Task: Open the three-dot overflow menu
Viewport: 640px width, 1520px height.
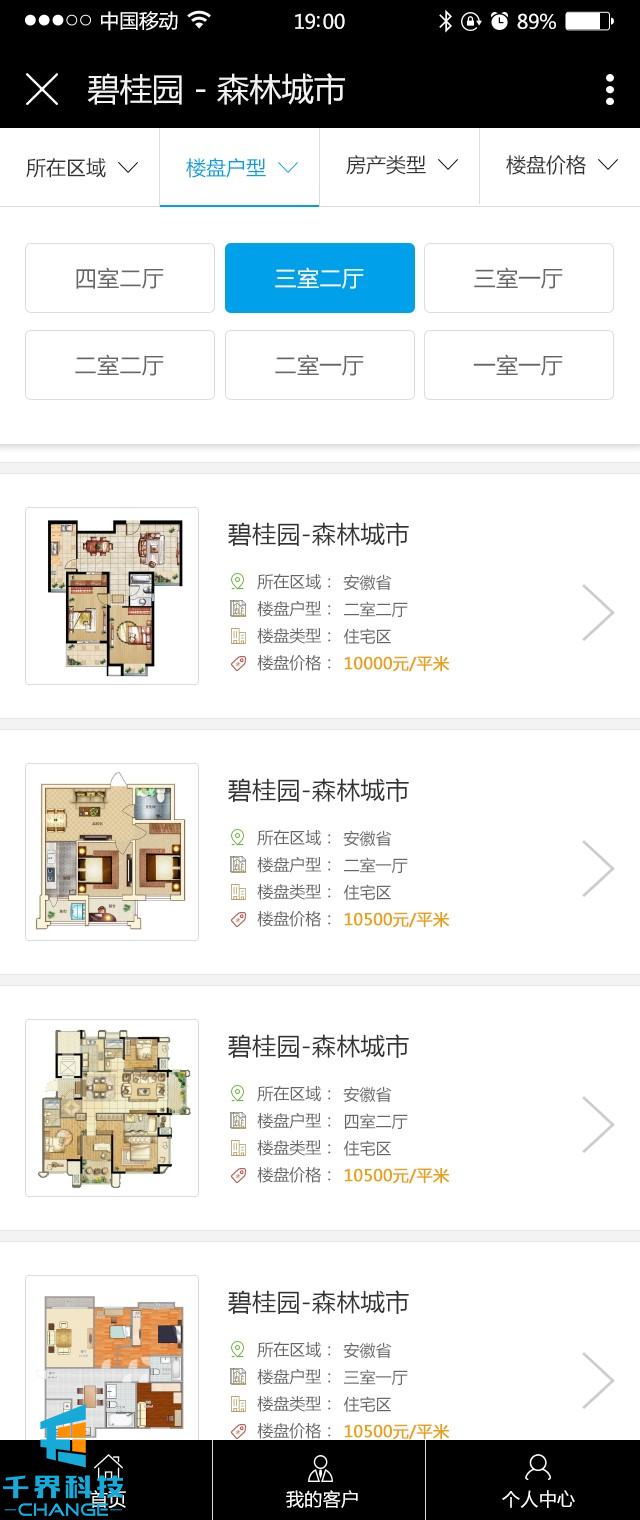Action: click(x=609, y=89)
